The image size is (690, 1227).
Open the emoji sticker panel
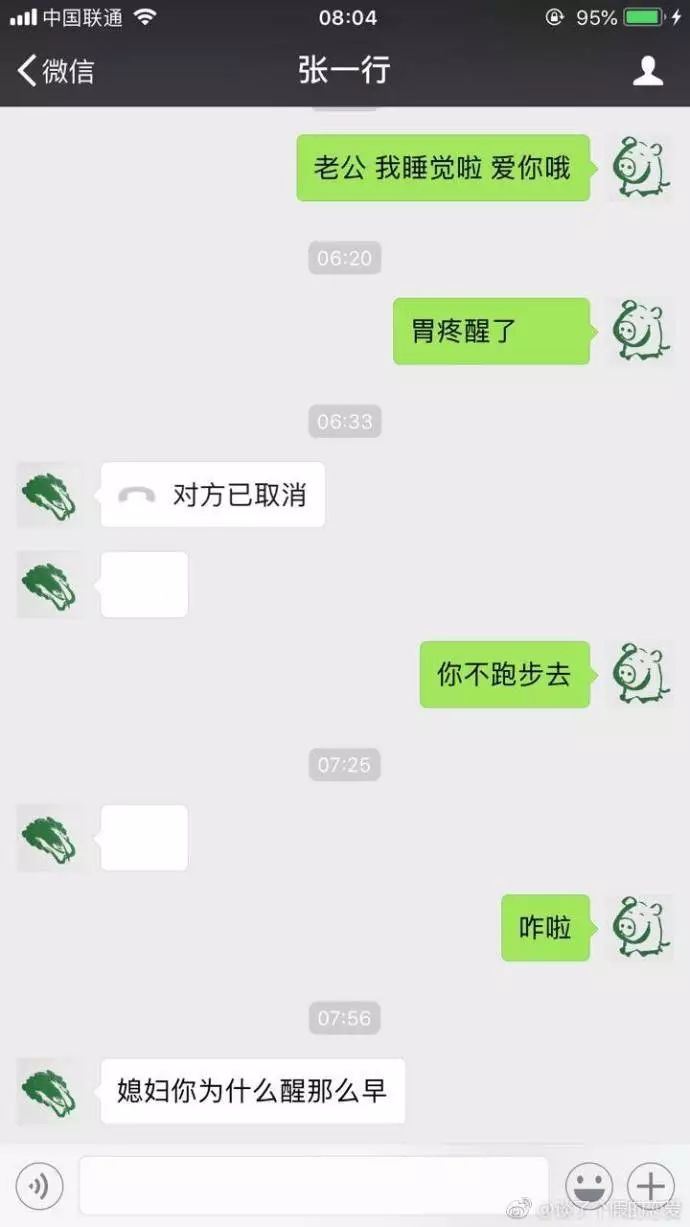click(589, 1187)
